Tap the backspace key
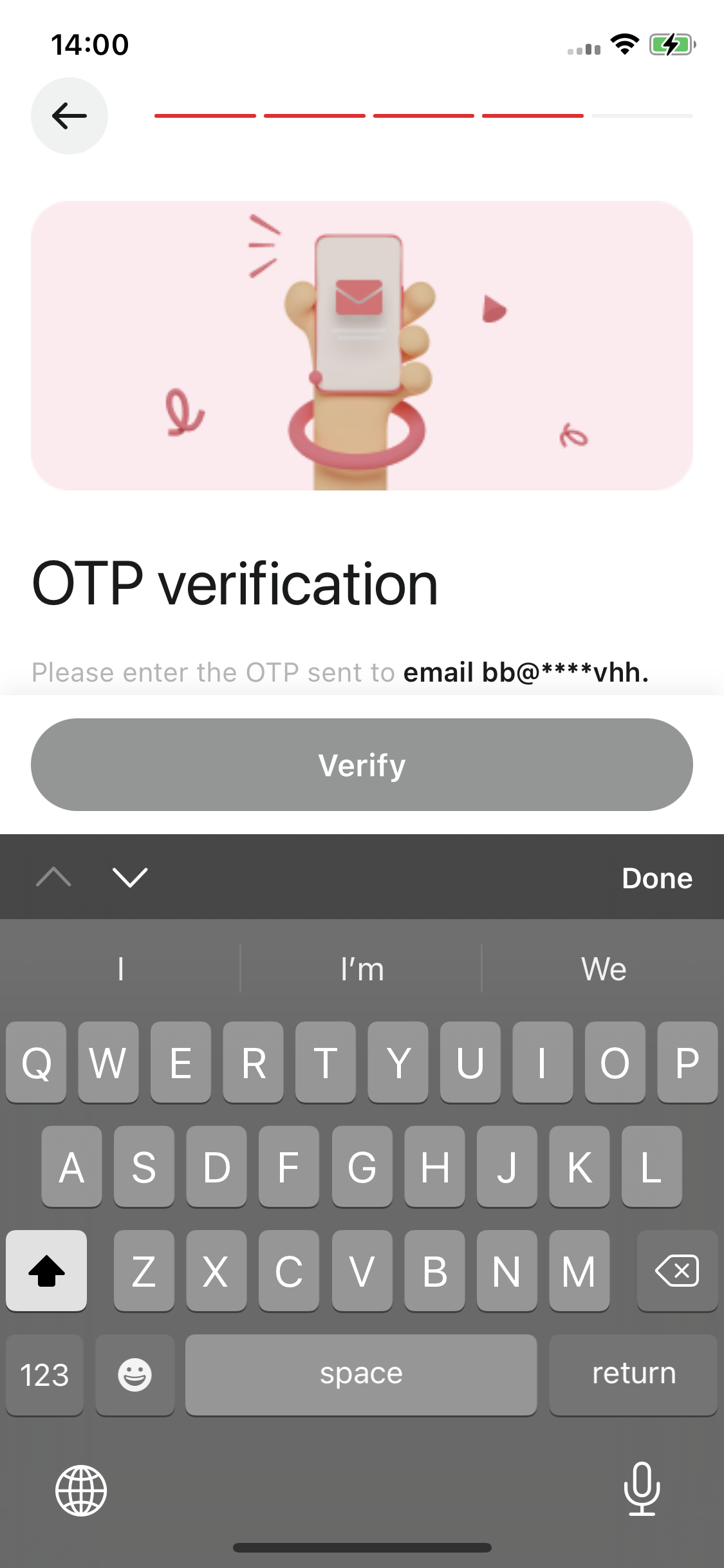Screen dimensions: 724x1568 tap(677, 1271)
